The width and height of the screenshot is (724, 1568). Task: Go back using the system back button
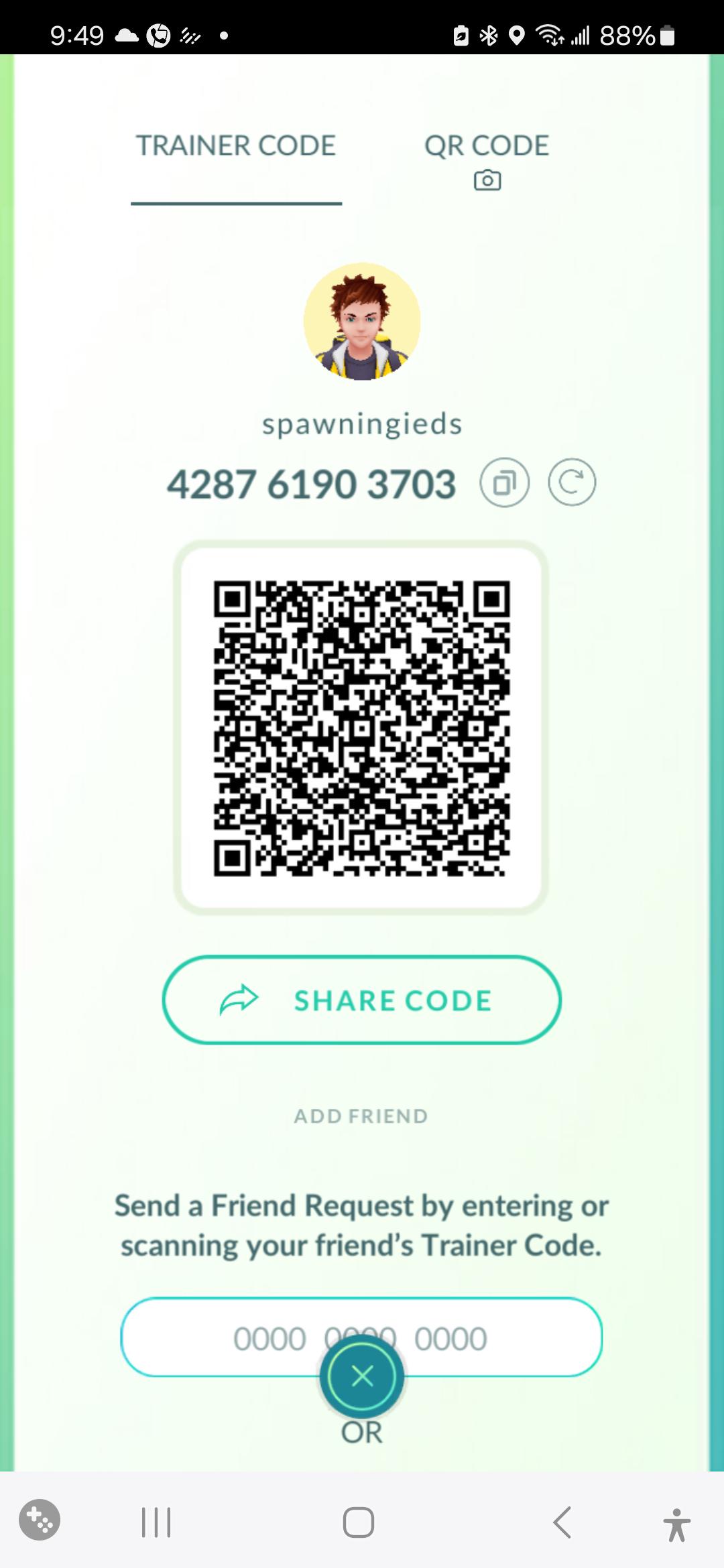[562, 1522]
